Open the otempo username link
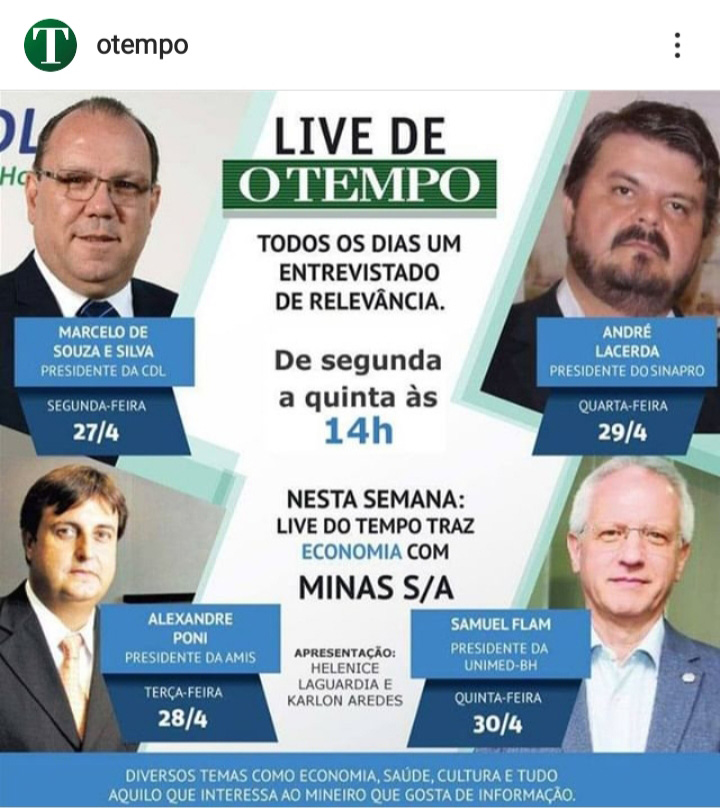Screen dimensions: 720x808 pos(142,45)
